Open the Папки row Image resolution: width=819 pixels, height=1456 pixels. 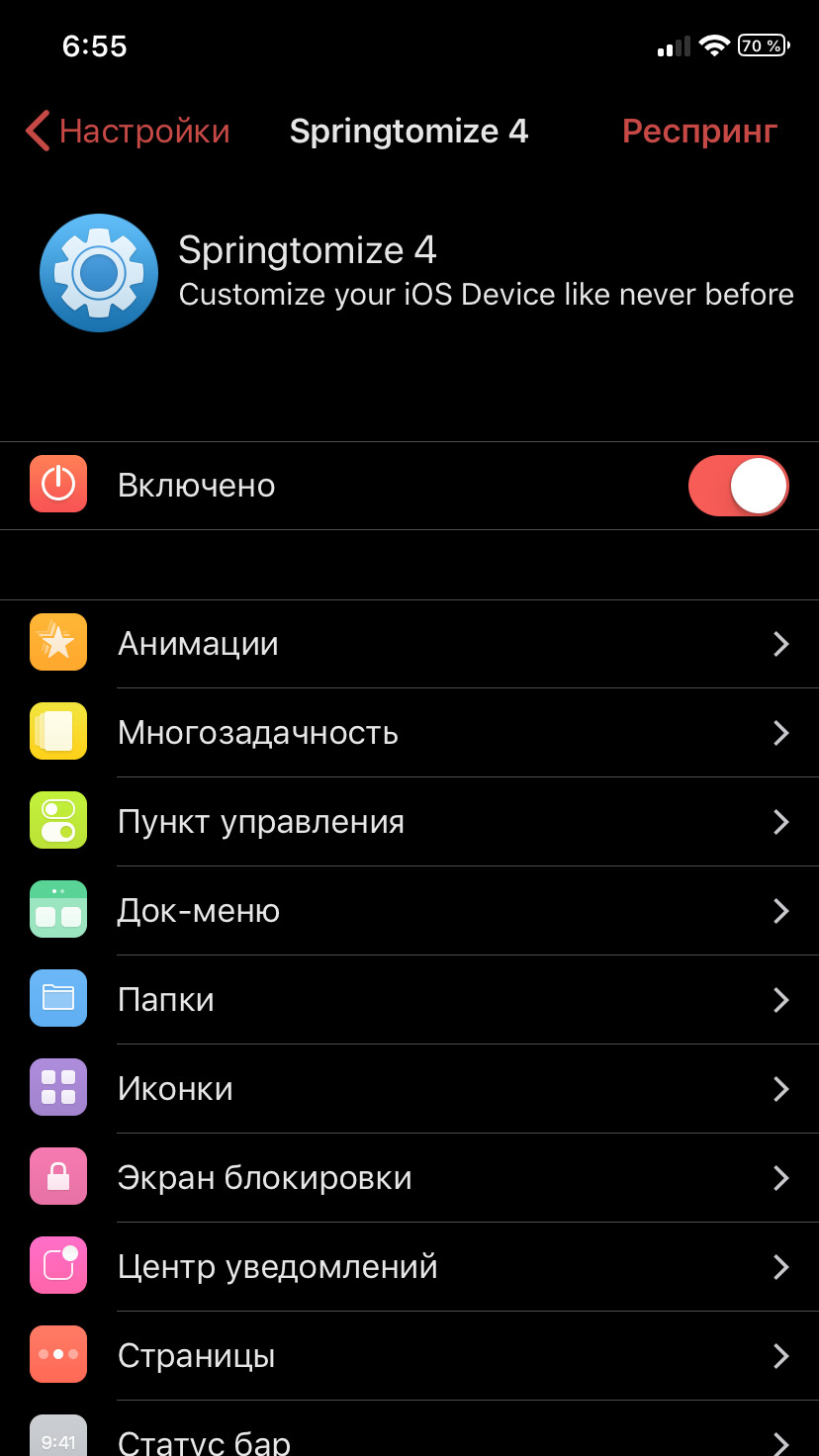pyautogui.click(x=409, y=1000)
